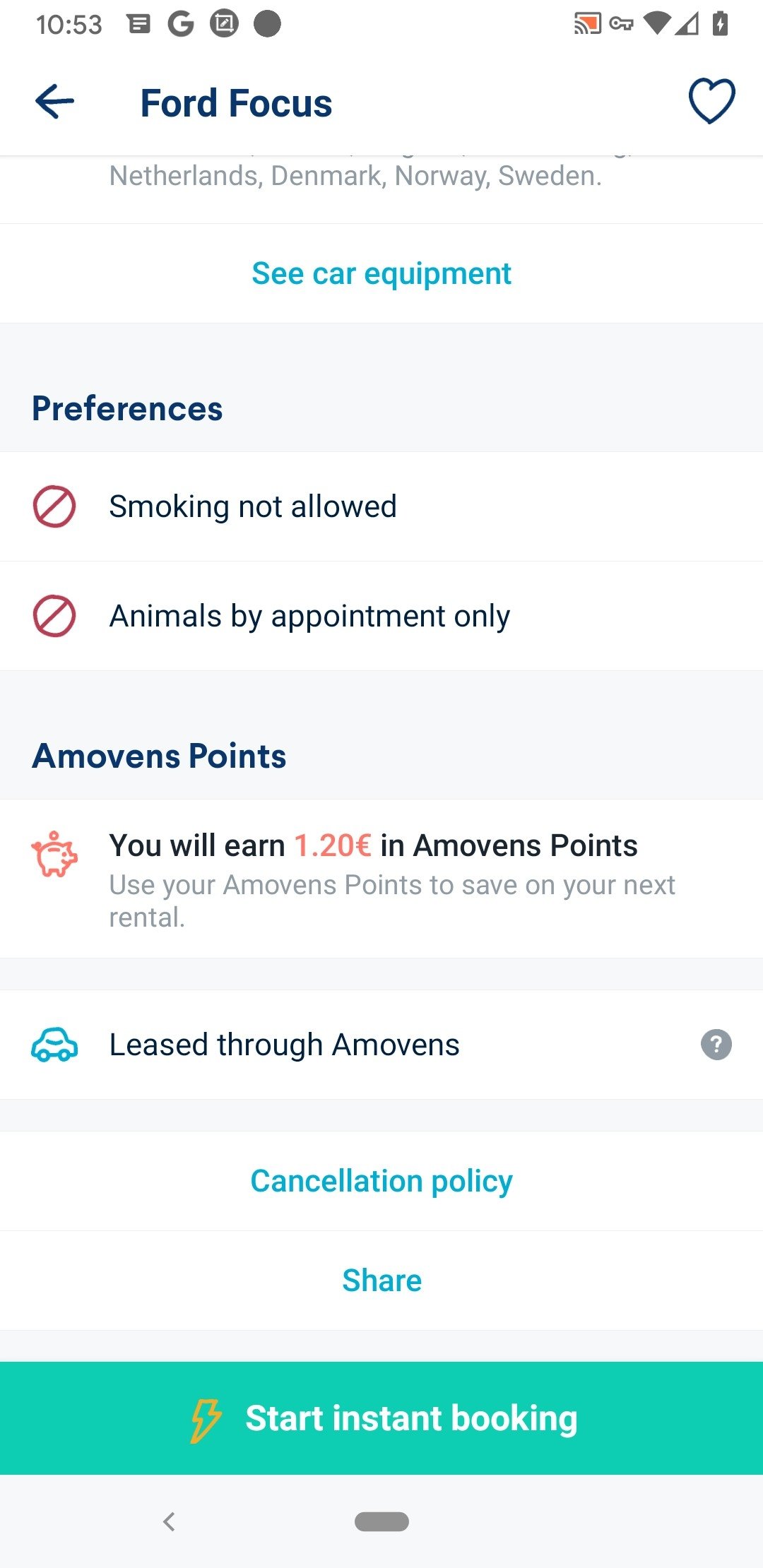
Task: Start instant booking
Action: pyautogui.click(x=381, y=1418)
